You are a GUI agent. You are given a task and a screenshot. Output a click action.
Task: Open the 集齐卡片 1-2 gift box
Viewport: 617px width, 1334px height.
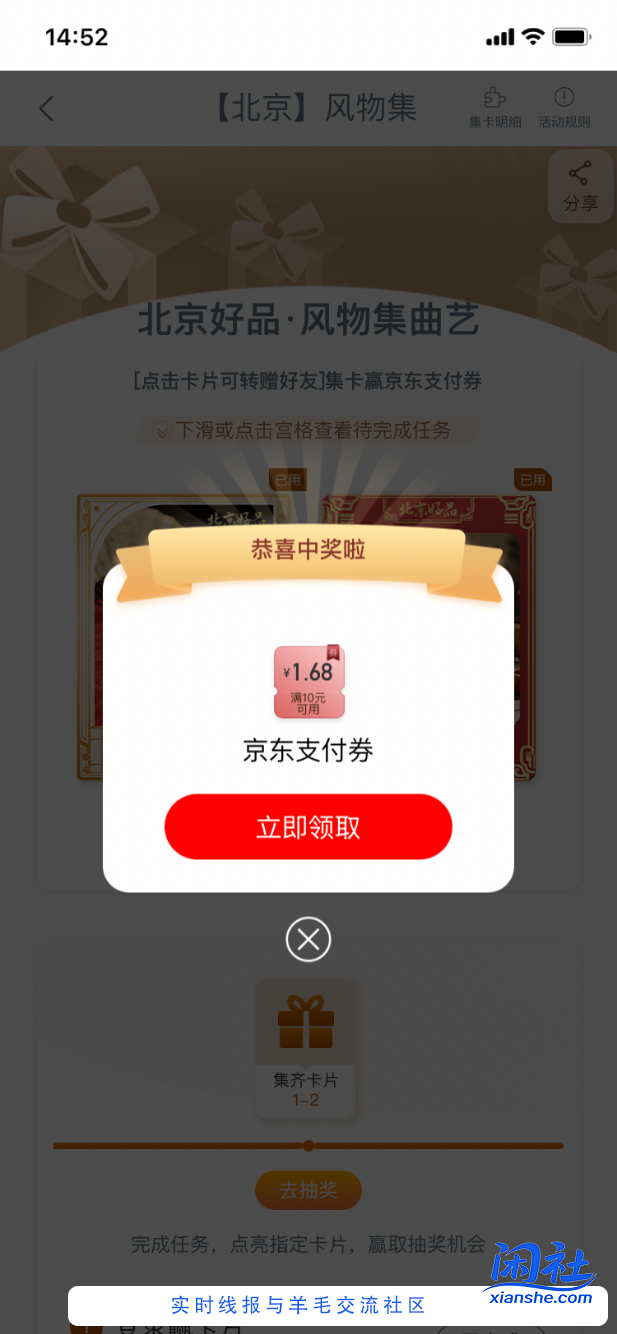tap(306, 1045)
